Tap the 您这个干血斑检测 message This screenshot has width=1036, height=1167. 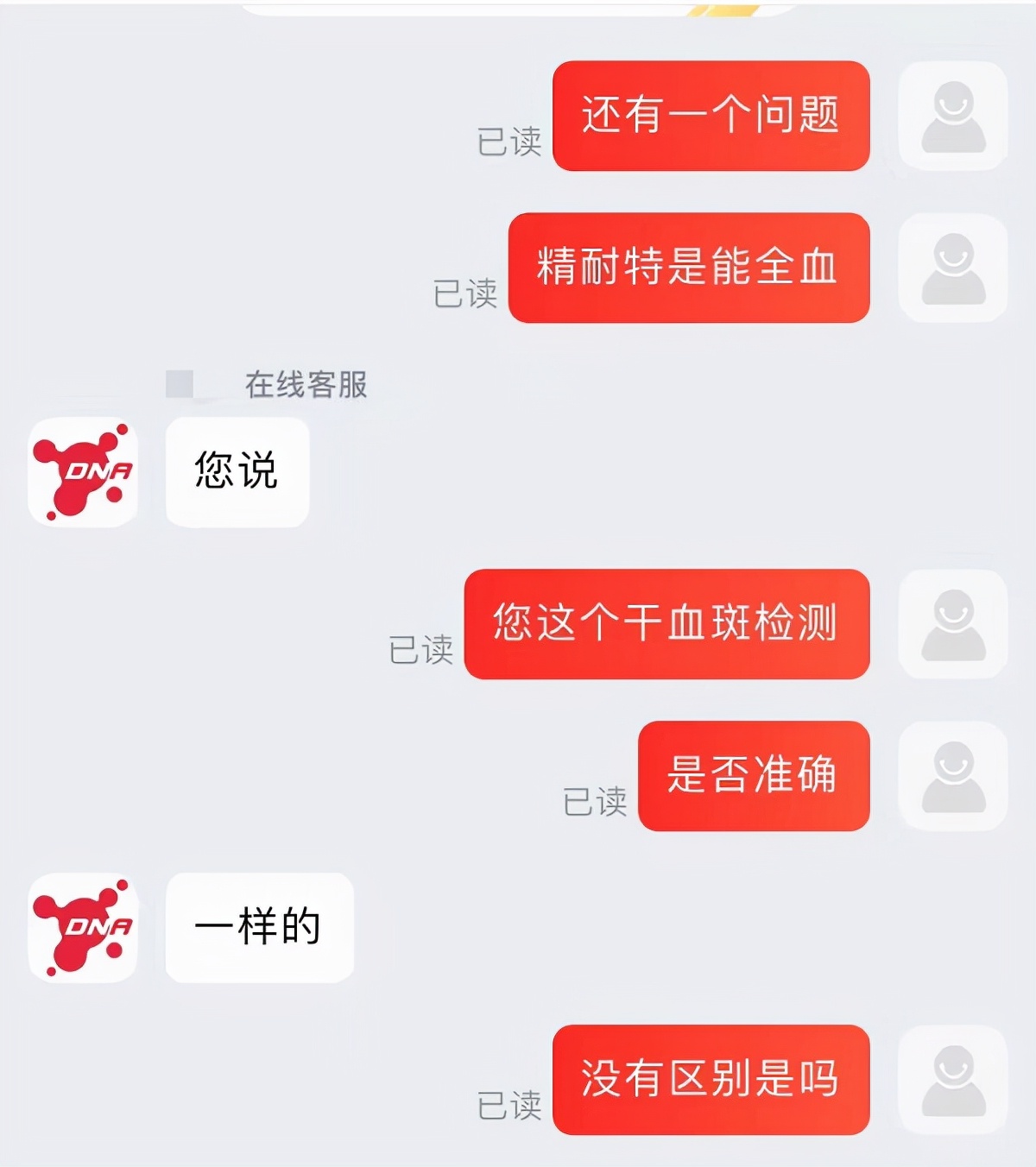(x=665, y=626)
